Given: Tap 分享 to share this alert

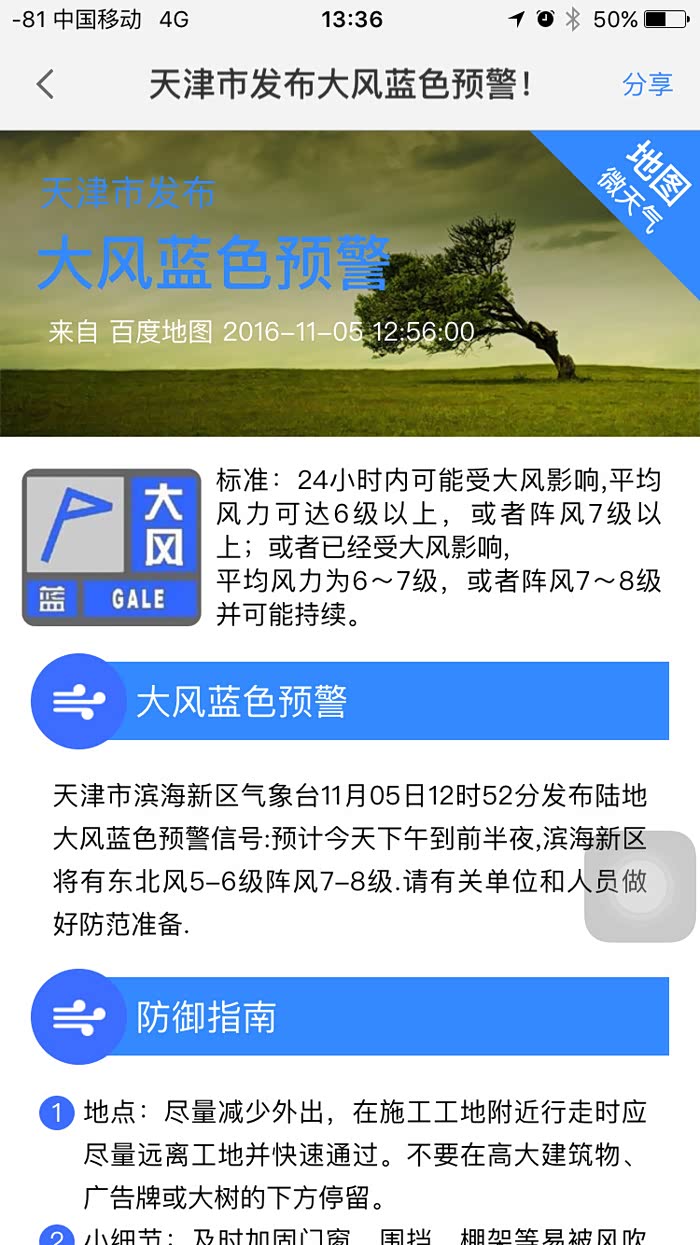Looking at the screenshot, I should click(647, 85).
